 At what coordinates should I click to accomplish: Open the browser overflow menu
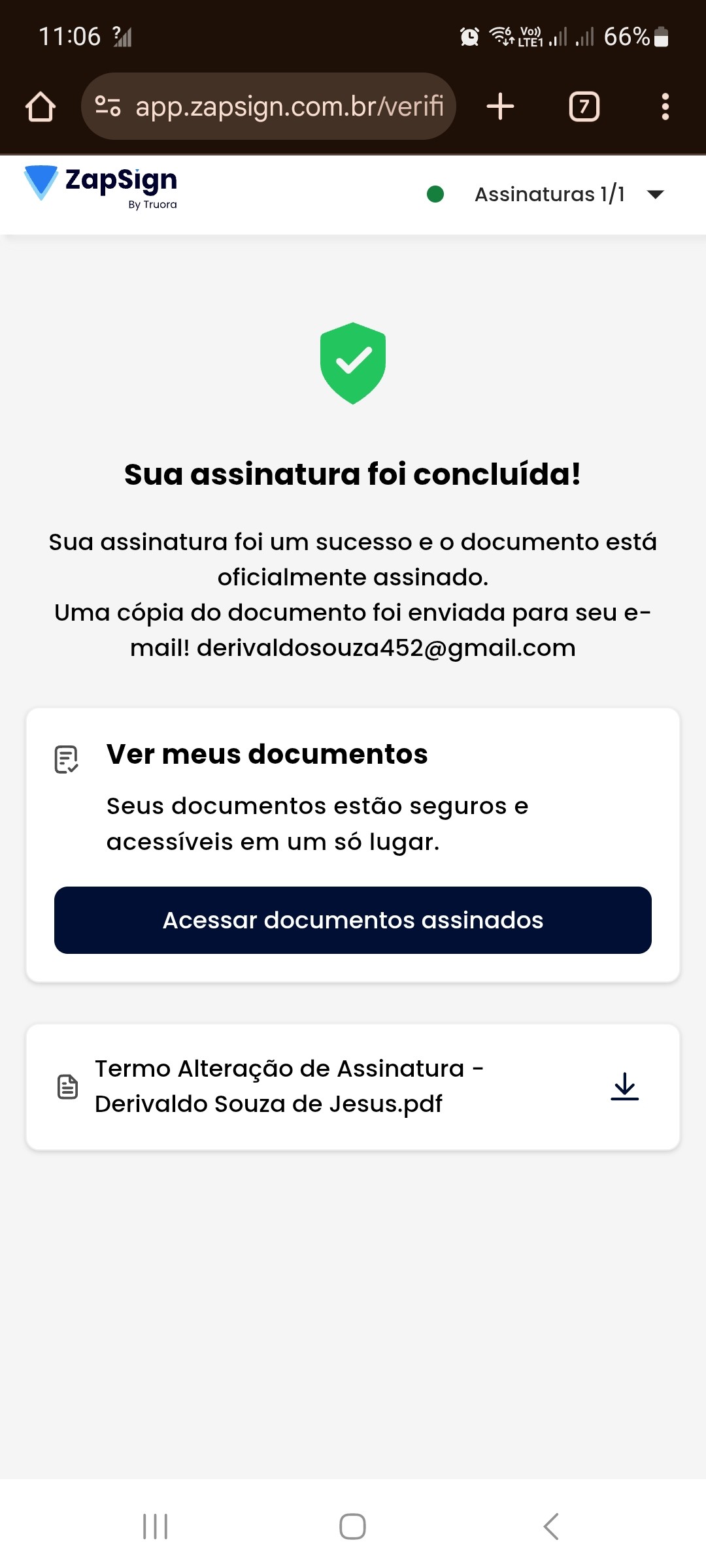[665, 106]
